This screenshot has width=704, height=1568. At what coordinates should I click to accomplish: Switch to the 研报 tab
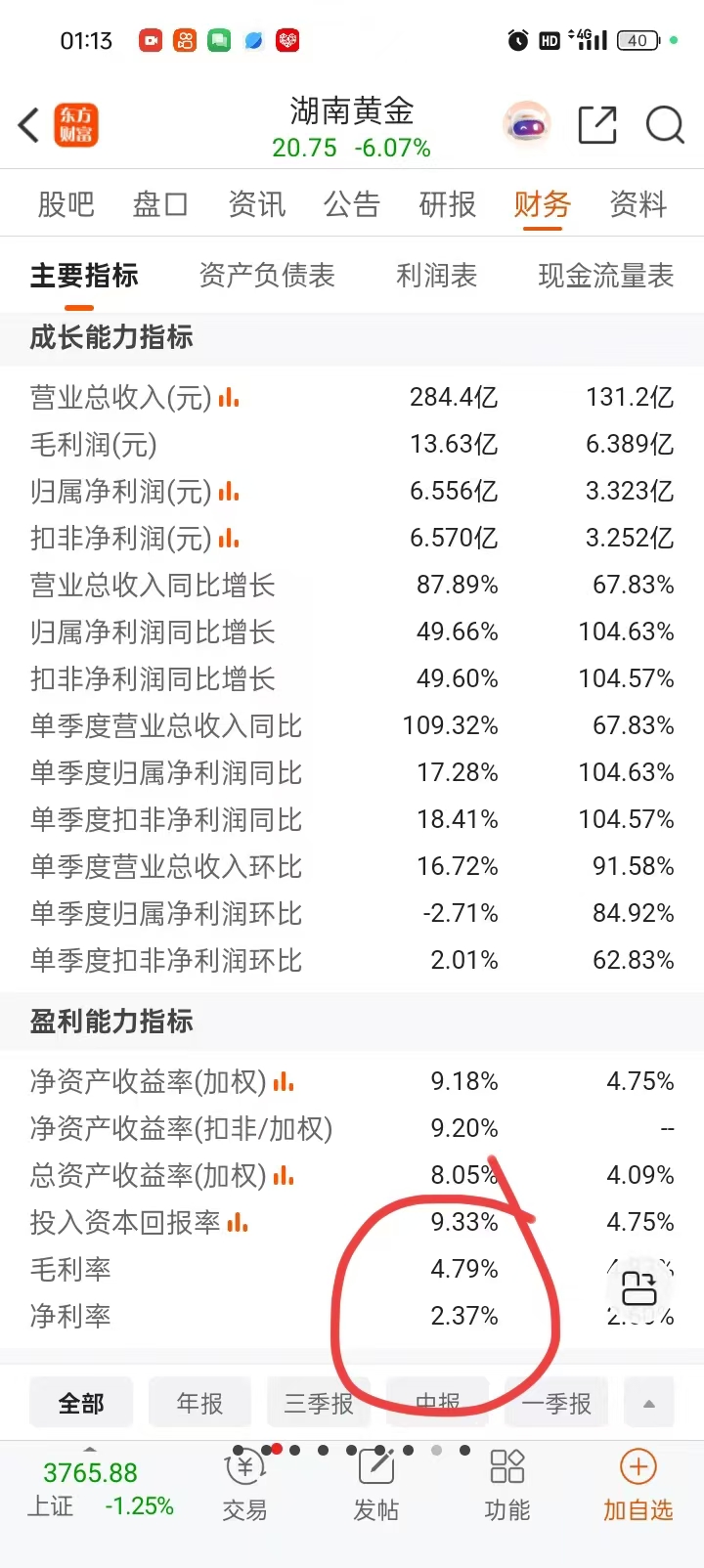point(447,204)
